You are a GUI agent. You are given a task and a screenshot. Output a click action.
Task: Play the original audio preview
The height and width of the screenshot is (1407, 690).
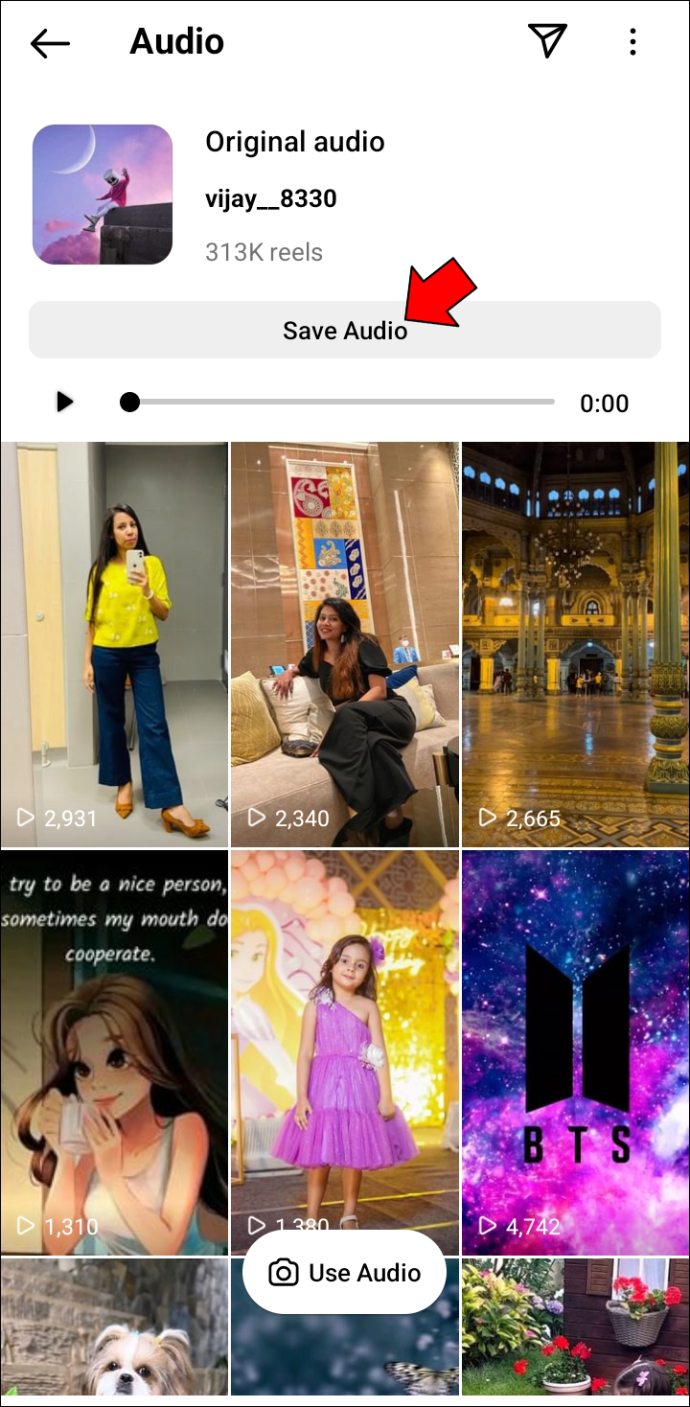(x=65, y=402)
